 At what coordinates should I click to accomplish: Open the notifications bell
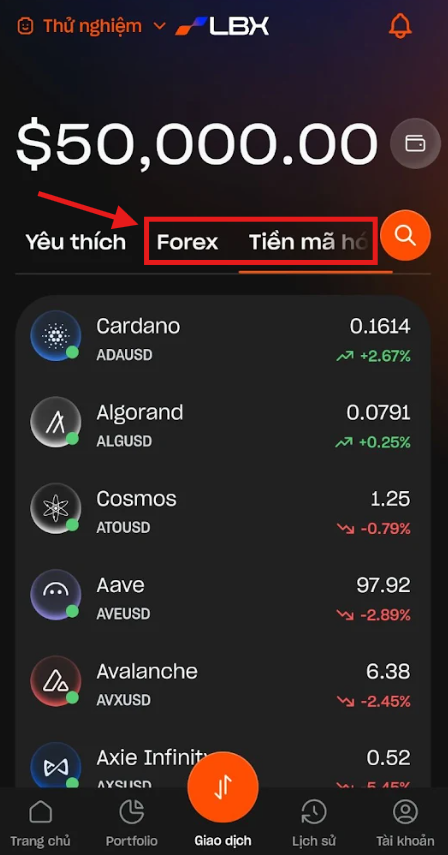tap(400, 25)
